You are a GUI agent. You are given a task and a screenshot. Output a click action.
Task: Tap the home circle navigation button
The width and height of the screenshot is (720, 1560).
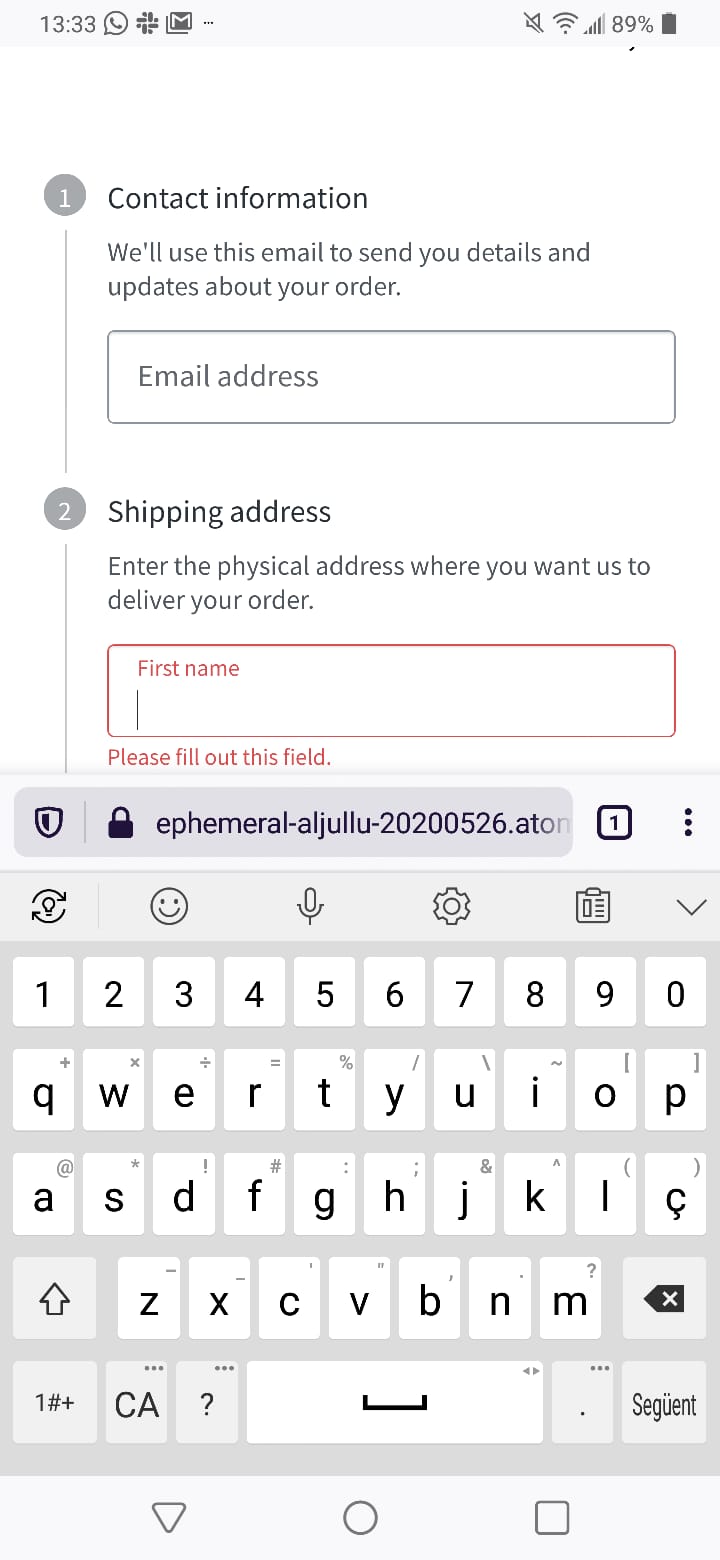click(x=360, y=1516)
